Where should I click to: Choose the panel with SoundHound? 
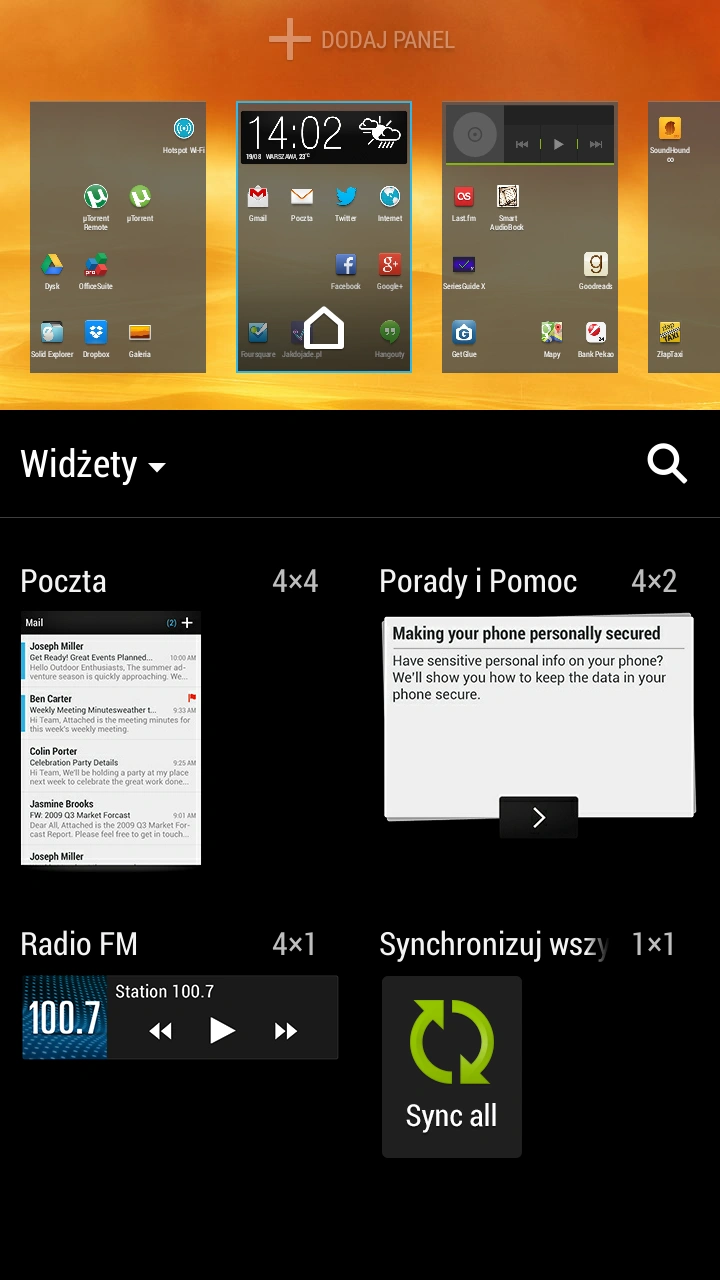[683, 237]
